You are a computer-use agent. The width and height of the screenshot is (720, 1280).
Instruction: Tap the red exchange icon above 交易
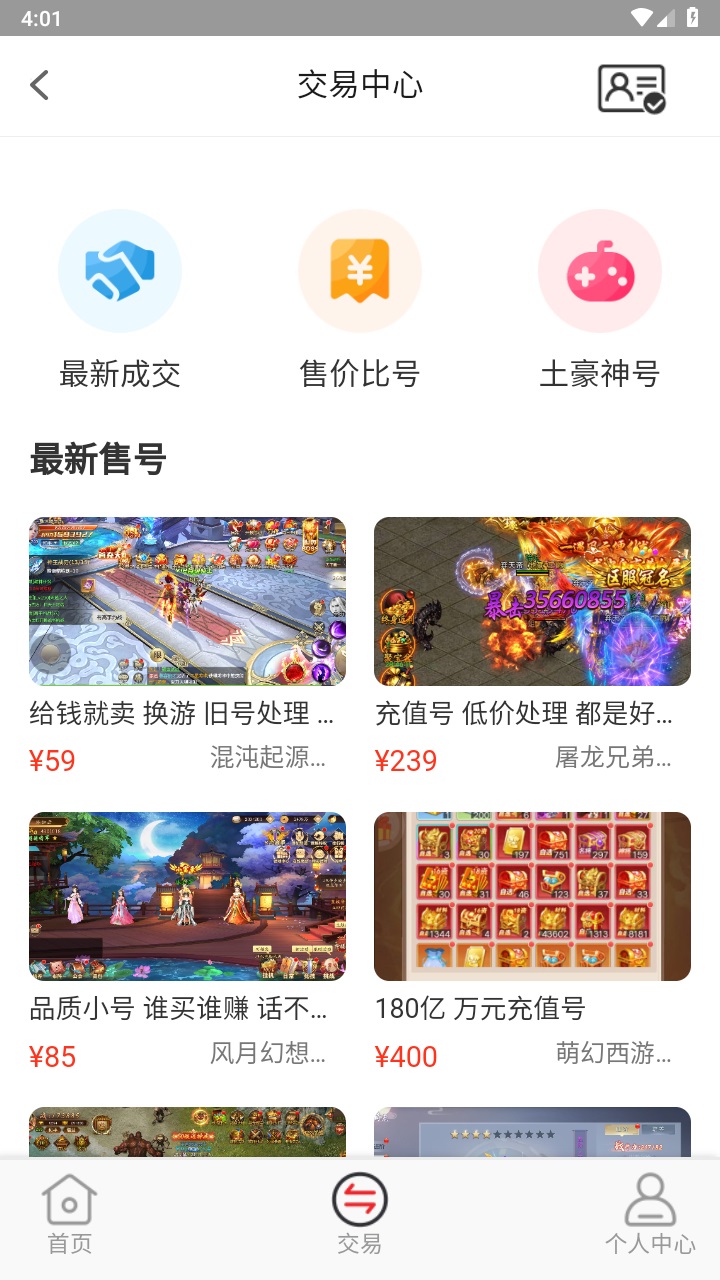click(360, 1198)
